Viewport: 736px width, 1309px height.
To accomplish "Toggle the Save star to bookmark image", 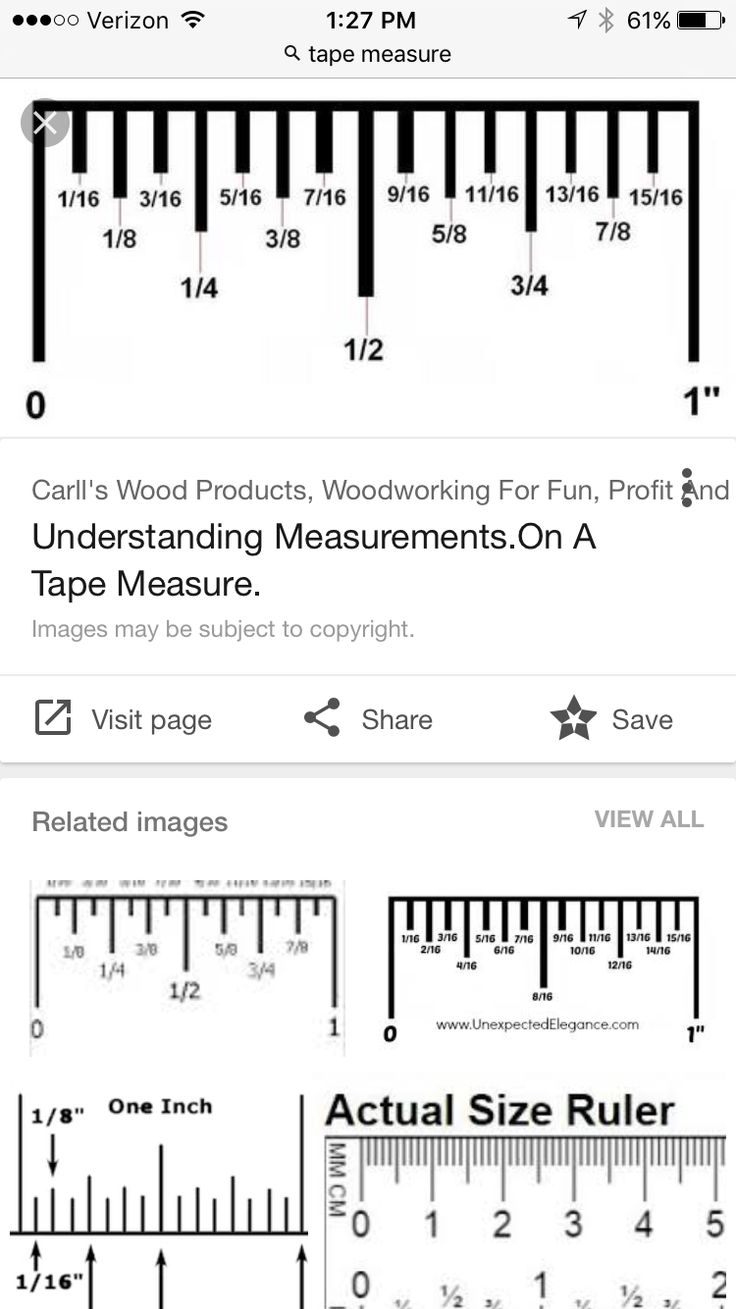I will pos(572,718).
